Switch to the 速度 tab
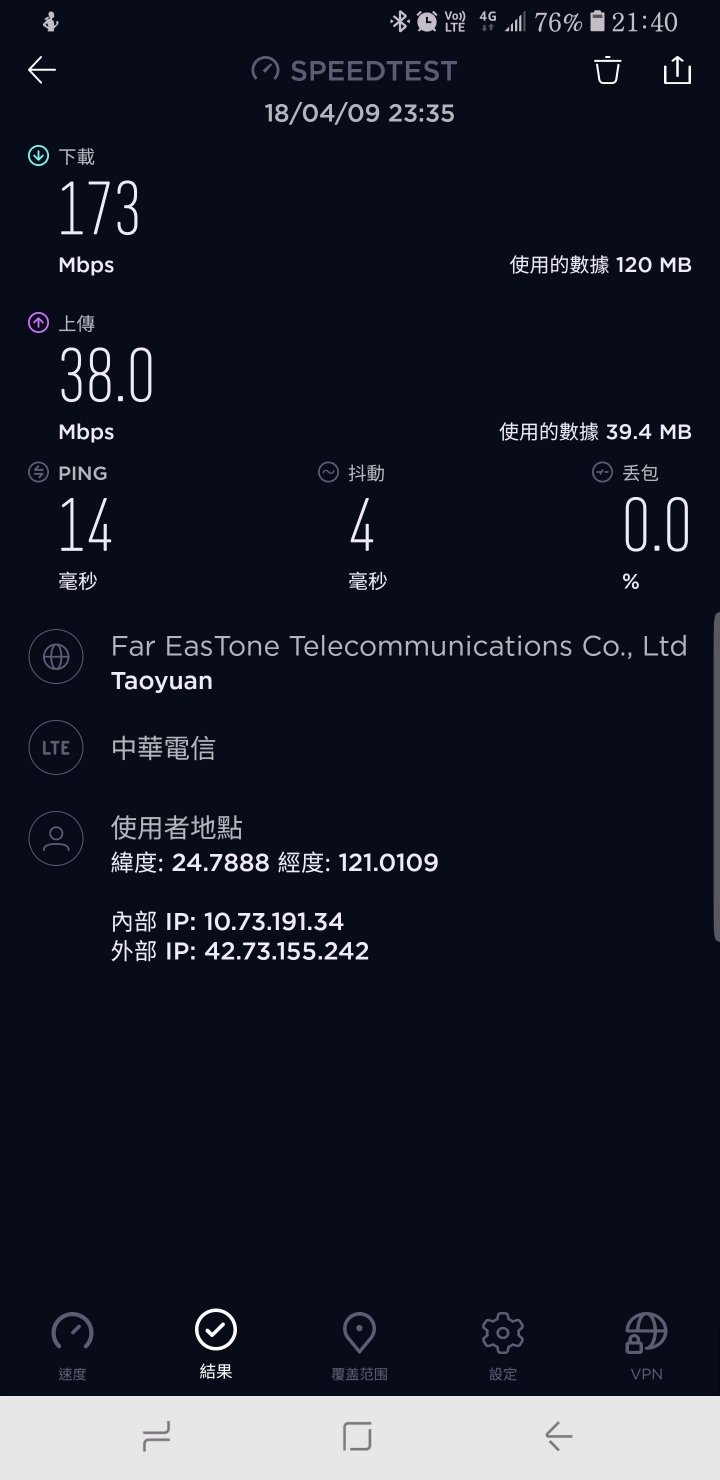Image resolution: width=720 pixels, height=1480 pixels. pyautogui.click(x=72, y=1346)
